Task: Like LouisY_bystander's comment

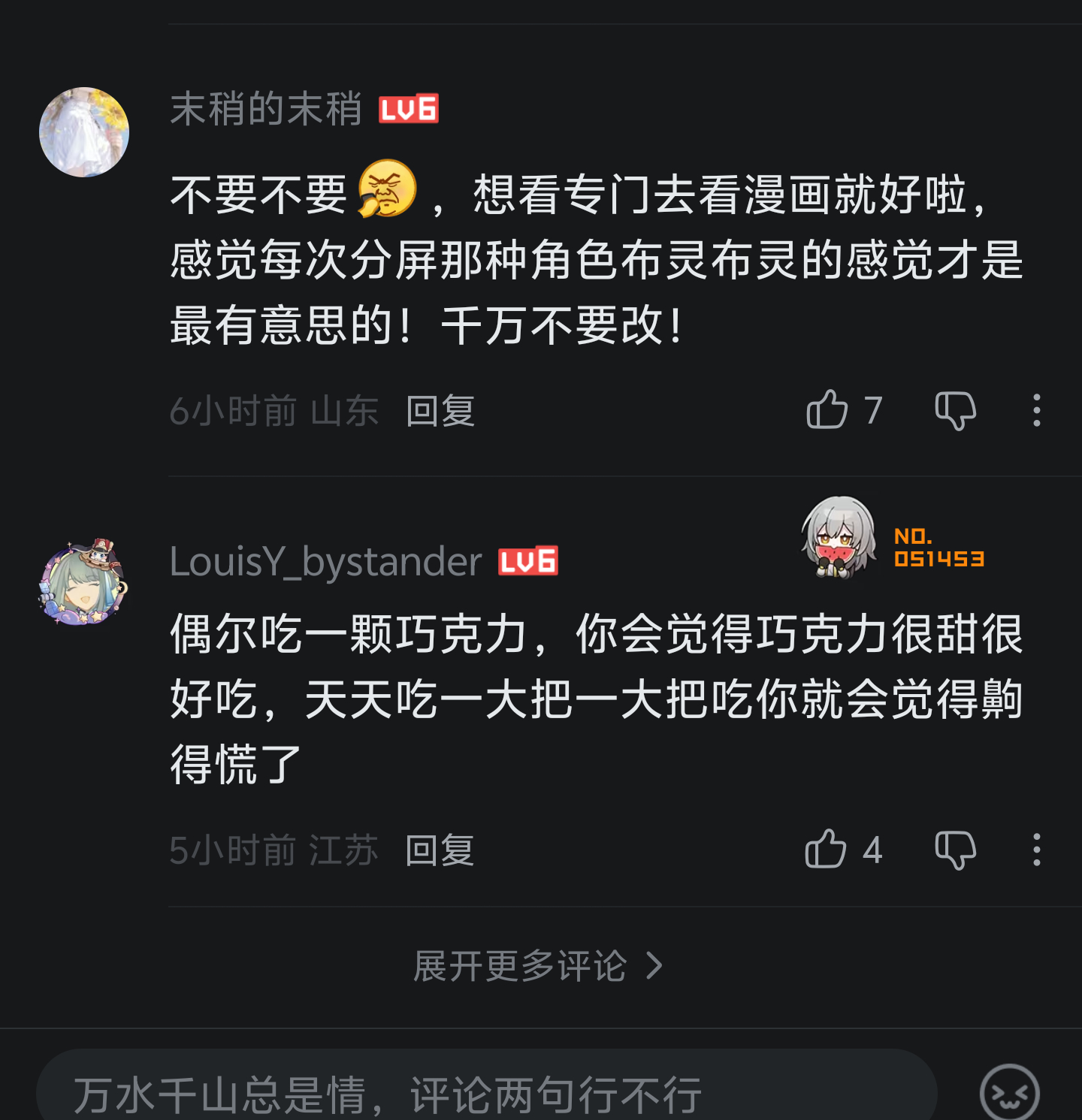Action: pos(826,850)
